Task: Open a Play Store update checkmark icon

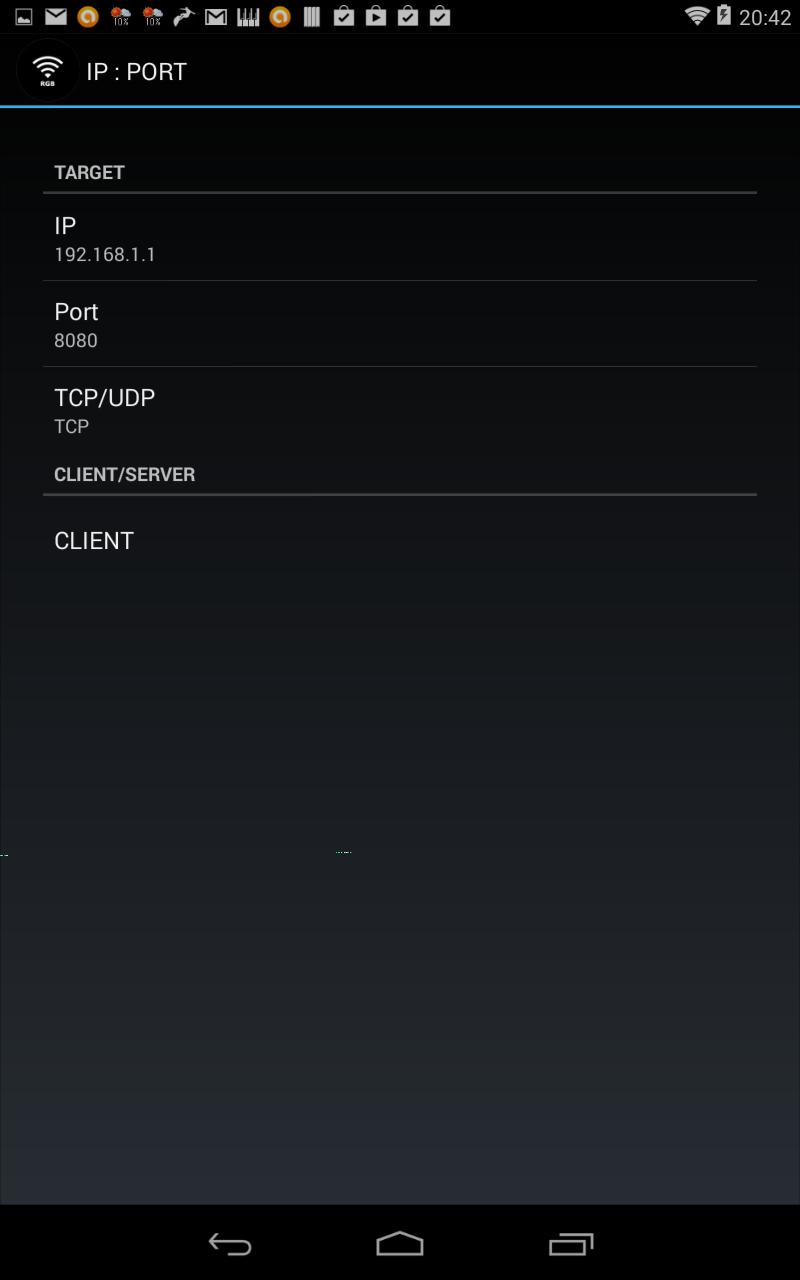Action: 342,16
